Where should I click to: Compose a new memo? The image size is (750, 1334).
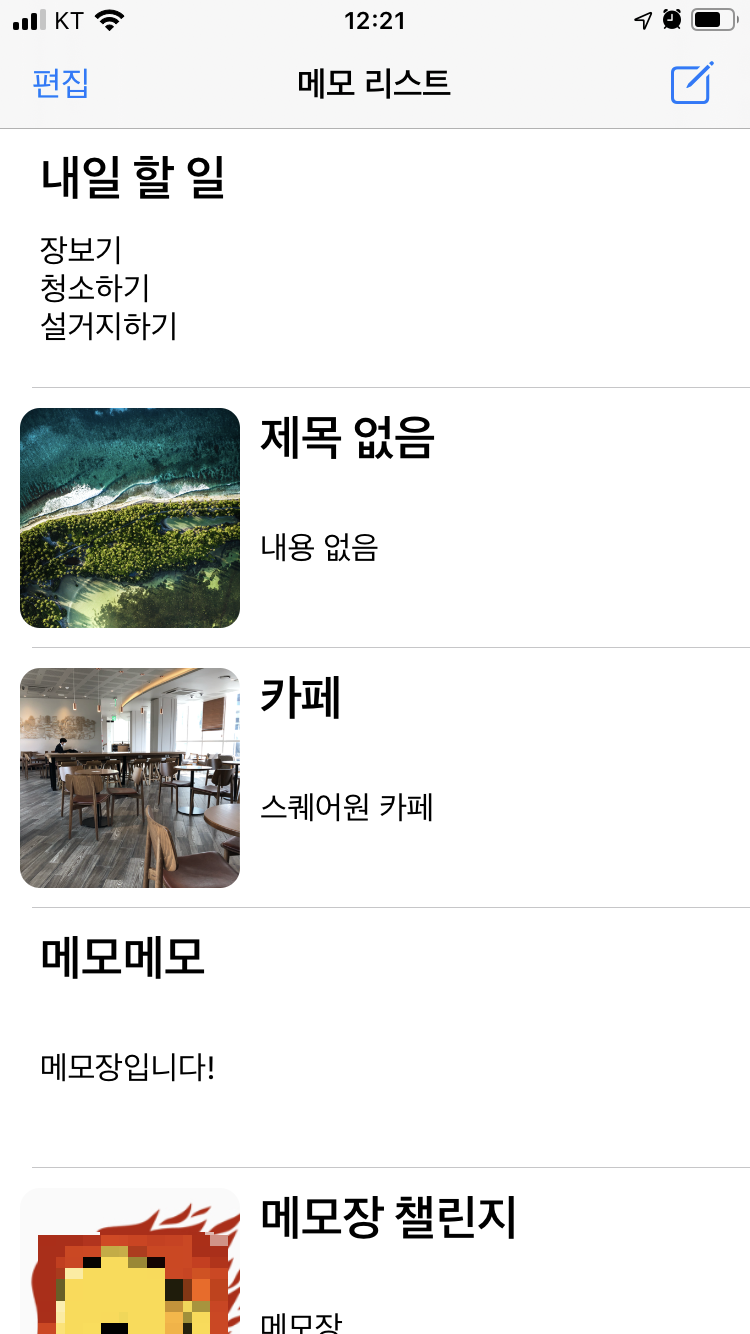(x=691, y=83)
